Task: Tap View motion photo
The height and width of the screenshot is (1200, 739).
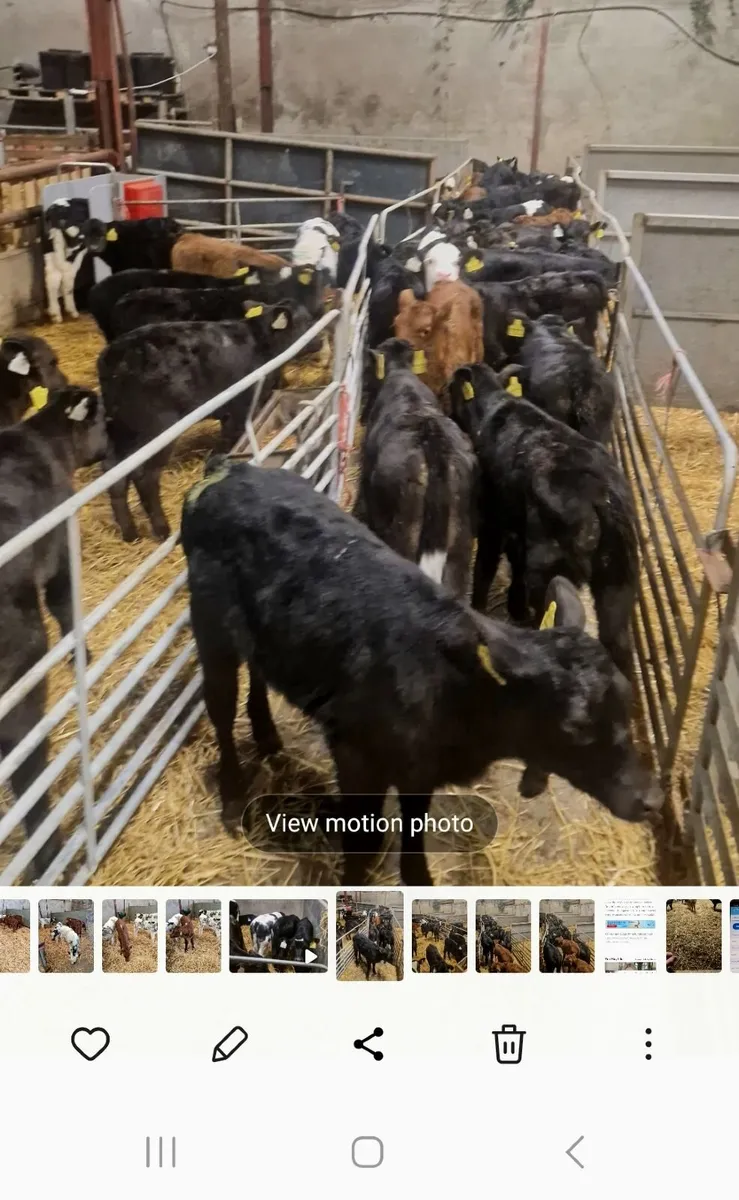Action: coord(369,823)
